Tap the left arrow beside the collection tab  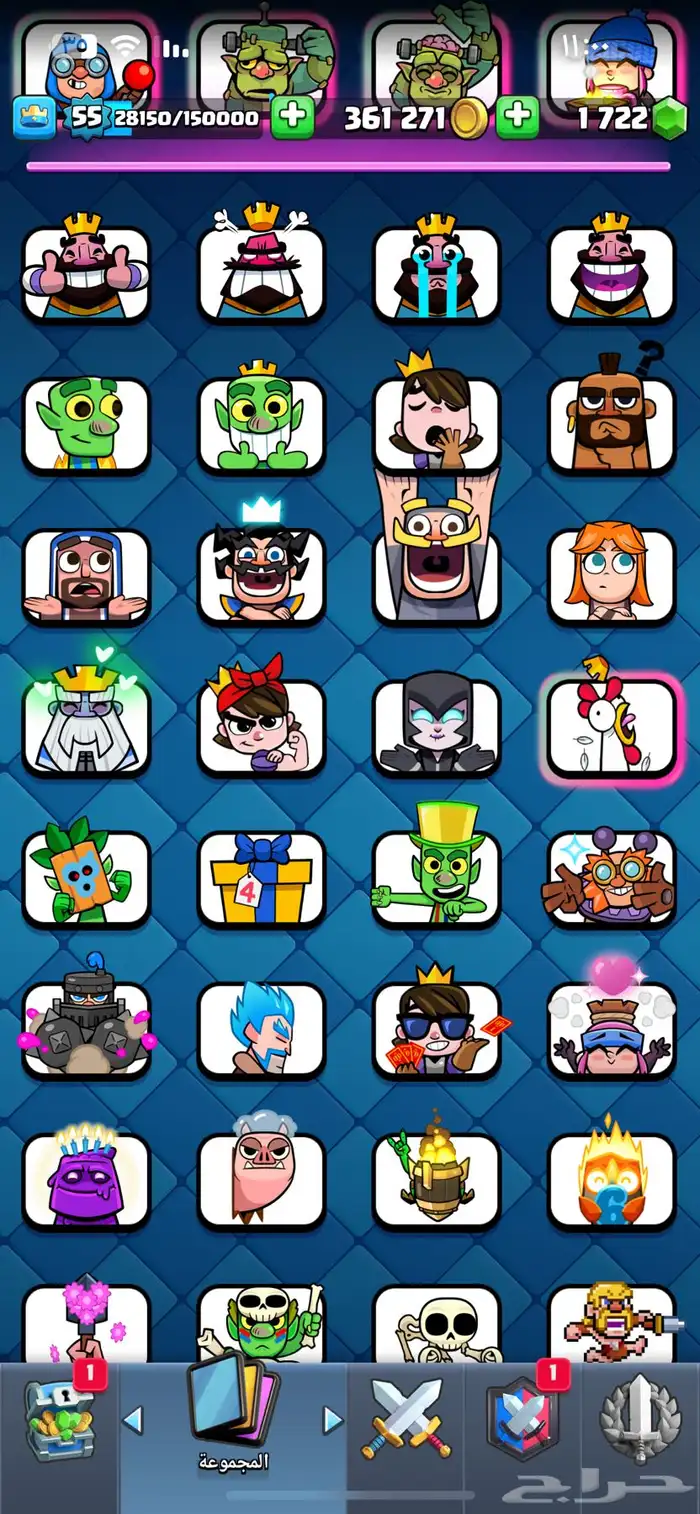[133, 1419]
